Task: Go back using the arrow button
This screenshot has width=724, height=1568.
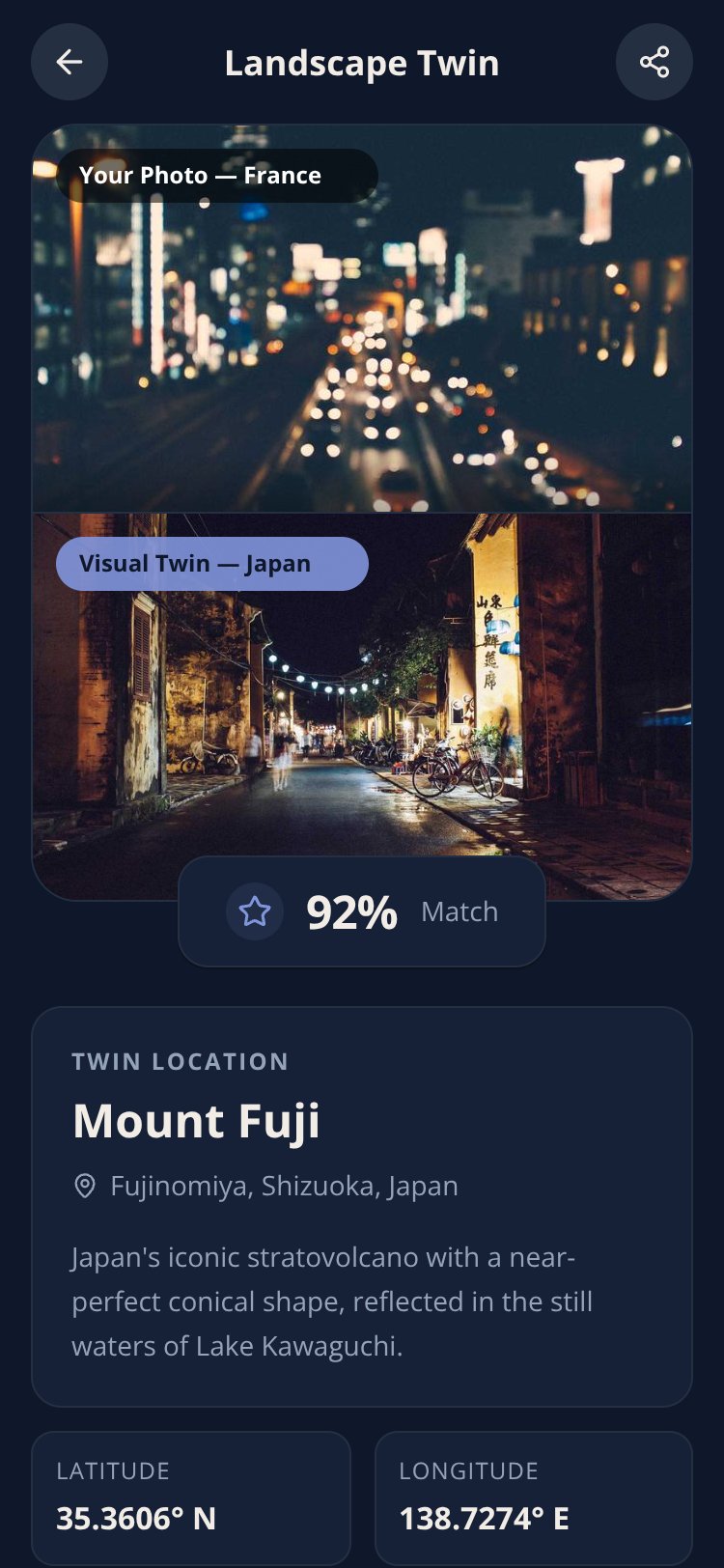Action: [70, 63]
